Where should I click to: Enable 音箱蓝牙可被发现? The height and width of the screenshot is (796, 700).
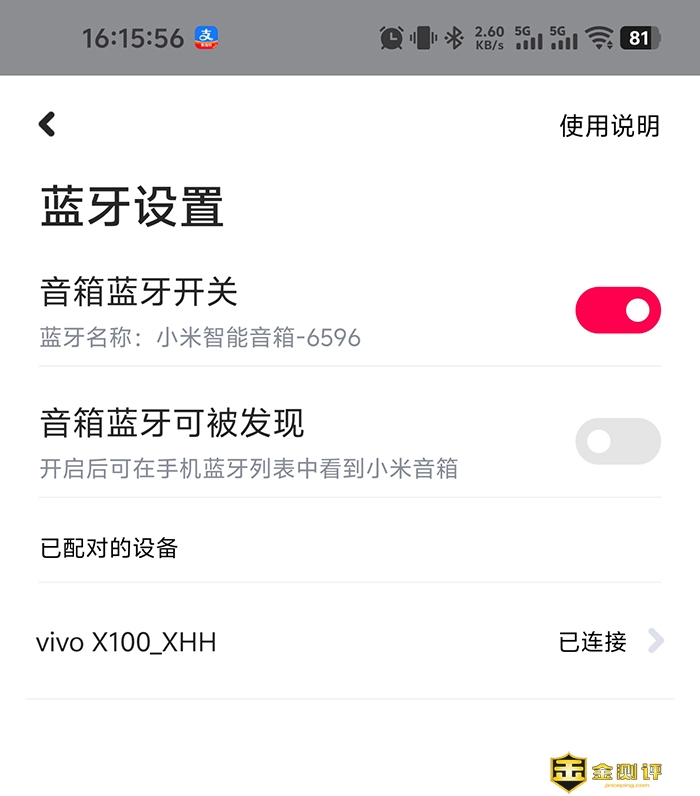[x=618, y=441]
